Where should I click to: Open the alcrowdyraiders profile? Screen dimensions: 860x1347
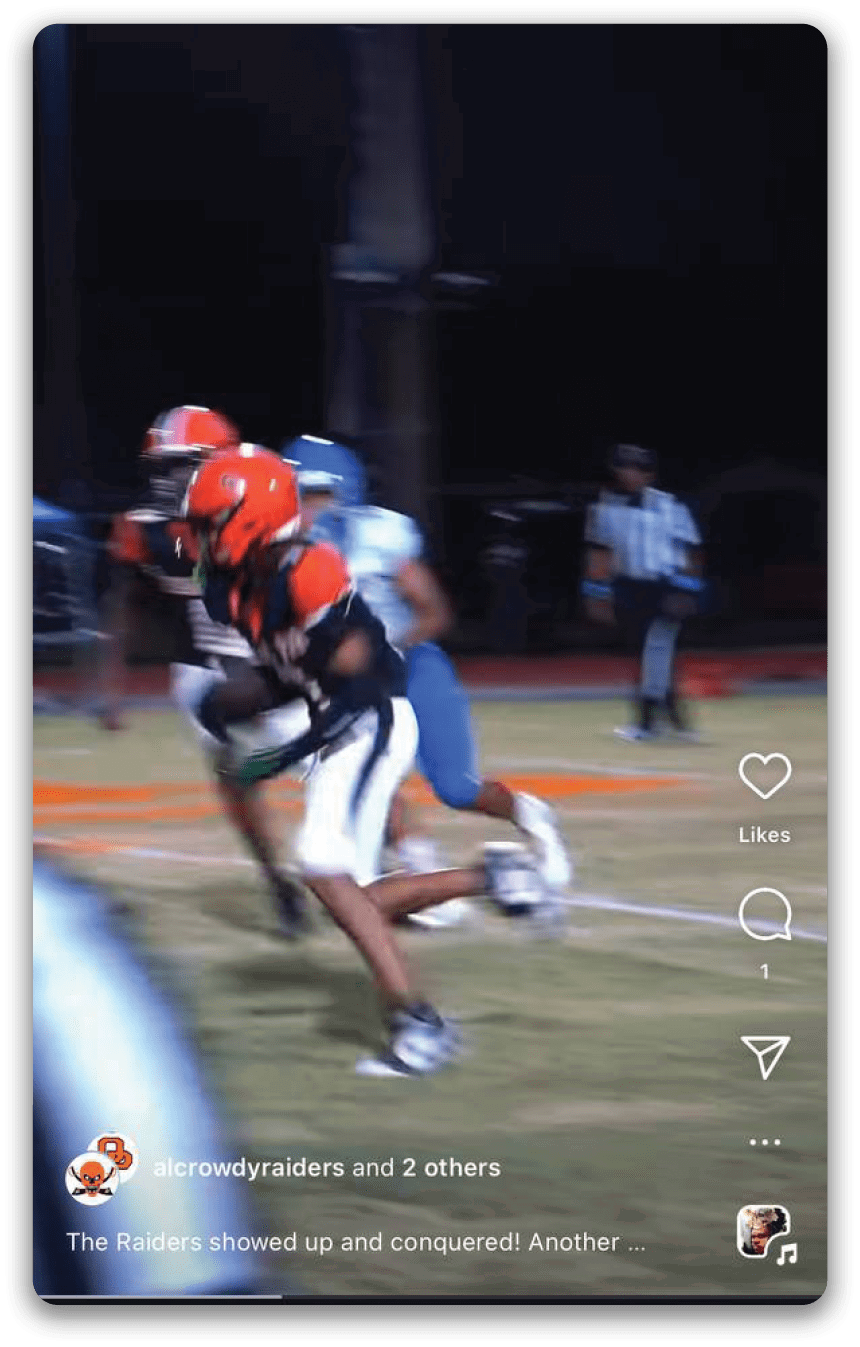pyautogui.click(x=248, y=1167)
